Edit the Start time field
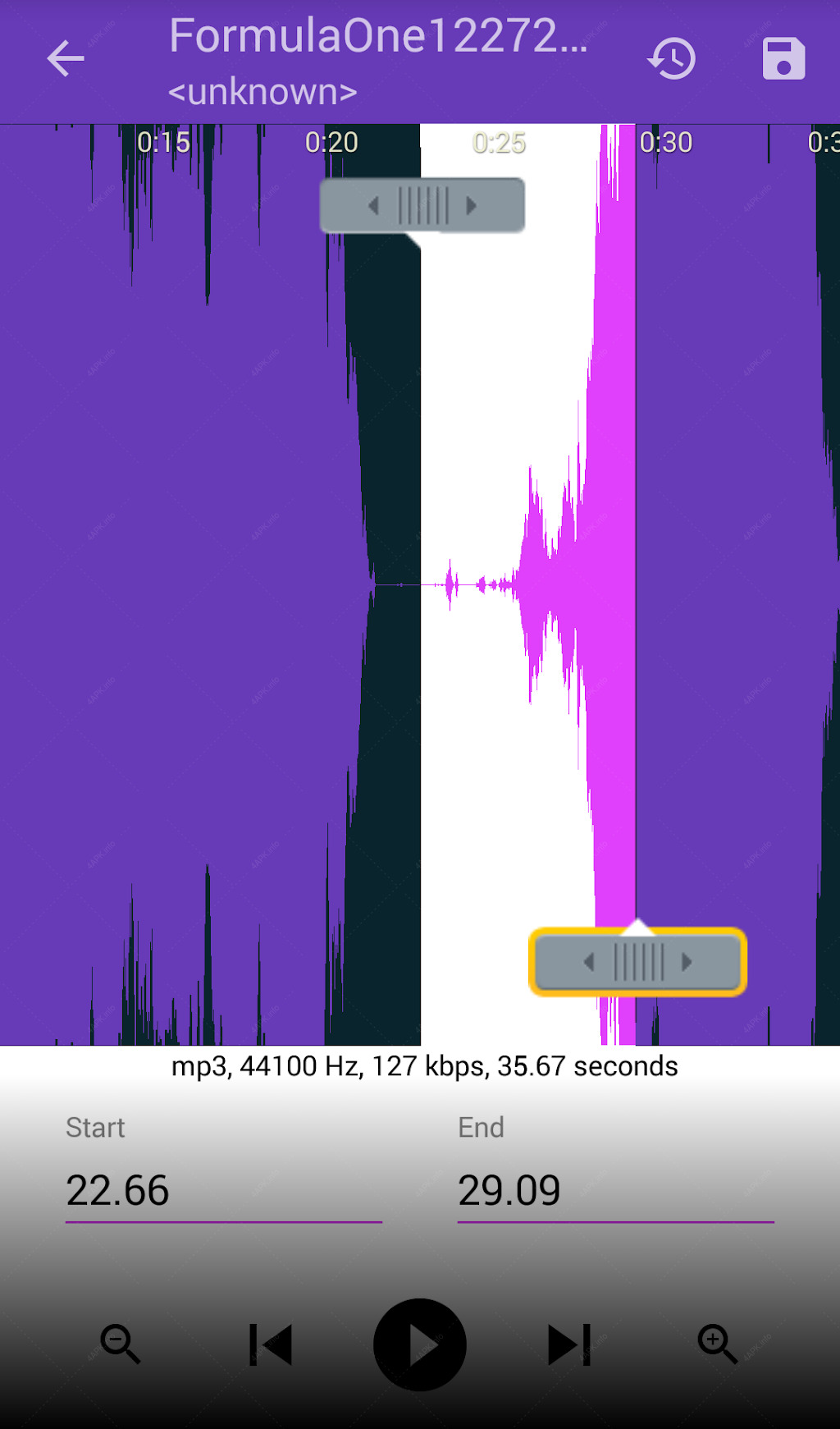The width and height of the screenshot is (840, 1429). click(x=223, y=1191)
